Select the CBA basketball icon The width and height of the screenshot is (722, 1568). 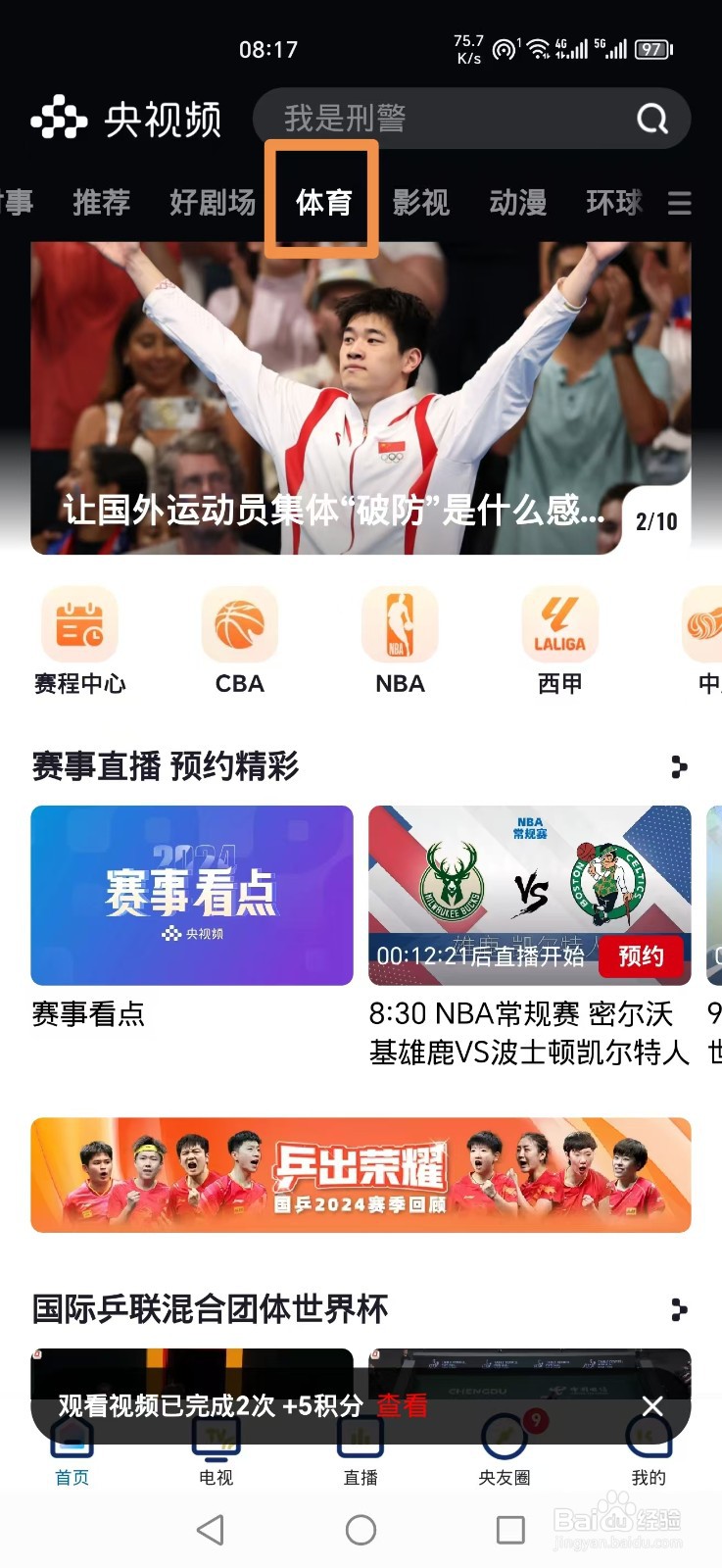[239, 624]
